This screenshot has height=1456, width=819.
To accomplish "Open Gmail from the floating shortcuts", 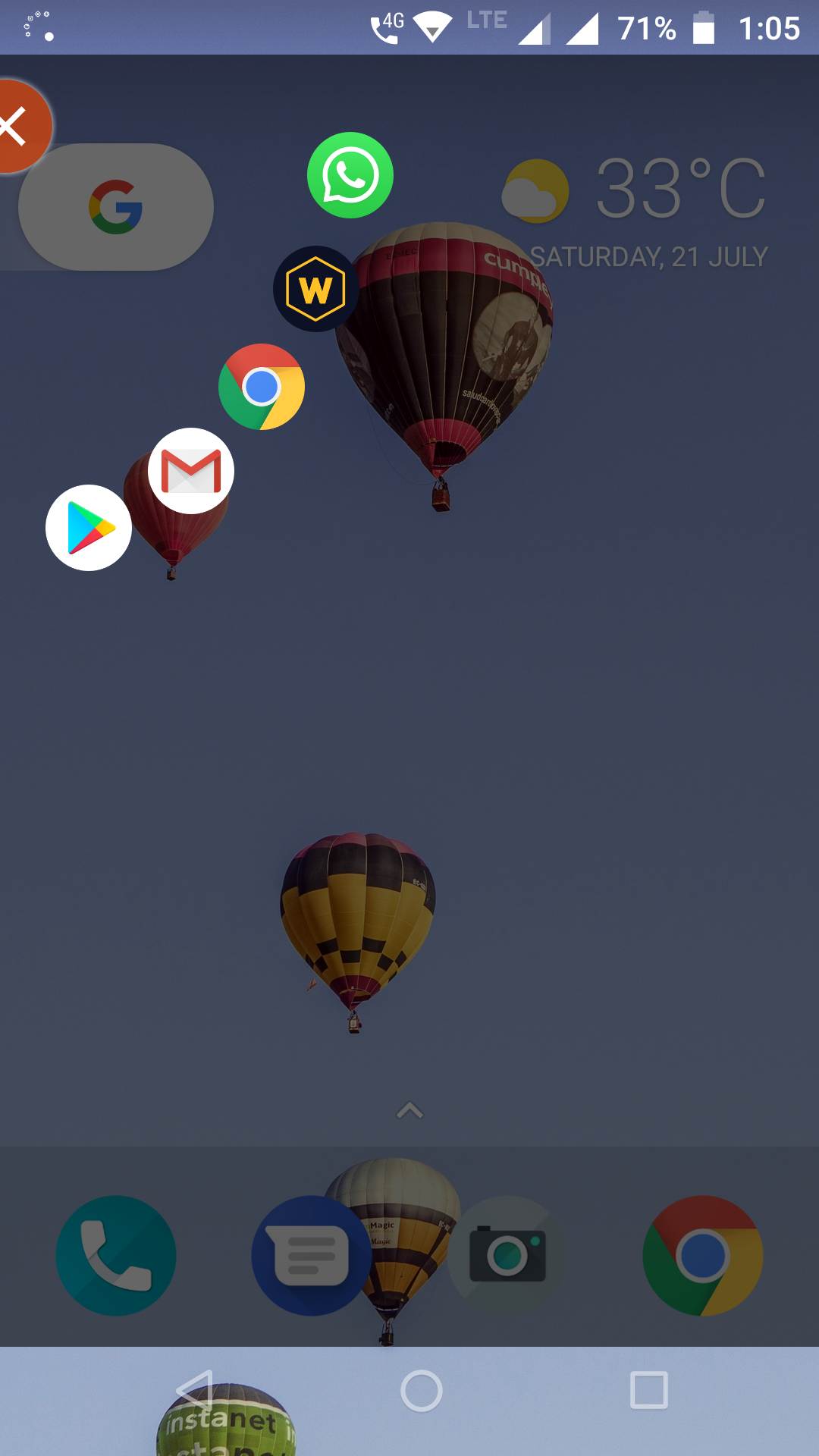I will [191, 471].
